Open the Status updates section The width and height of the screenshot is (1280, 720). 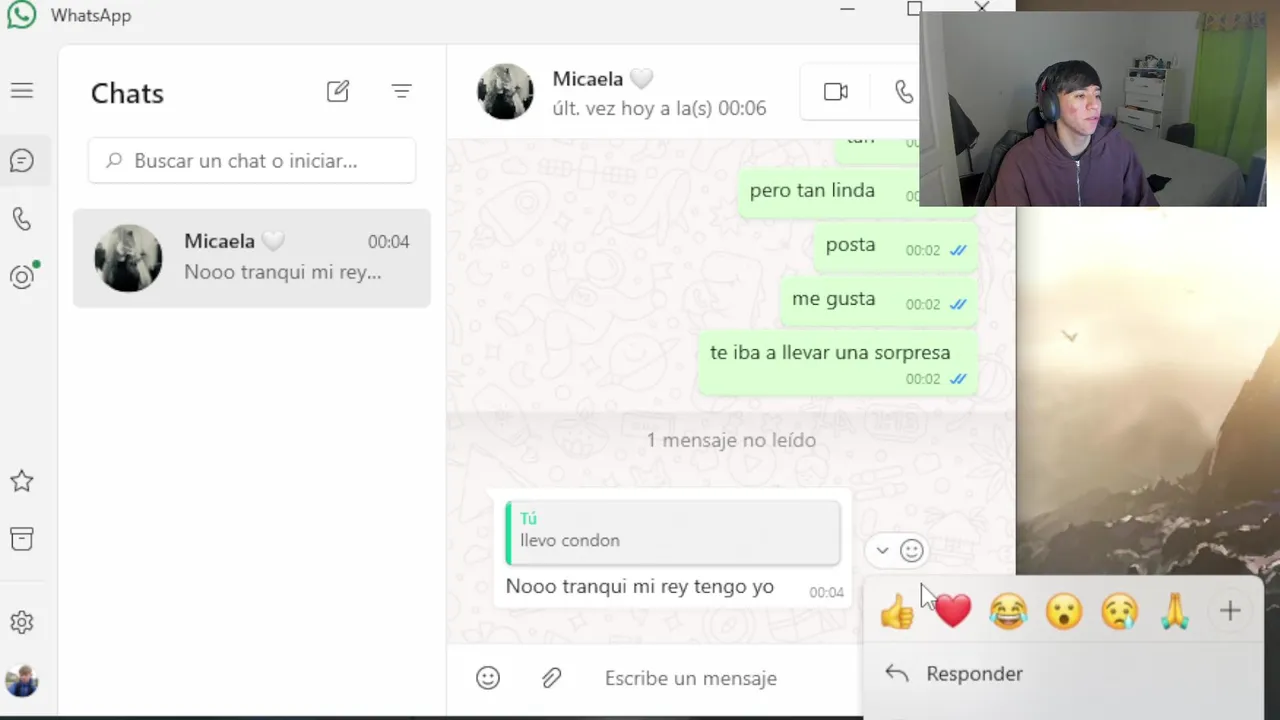click(22, 277)
